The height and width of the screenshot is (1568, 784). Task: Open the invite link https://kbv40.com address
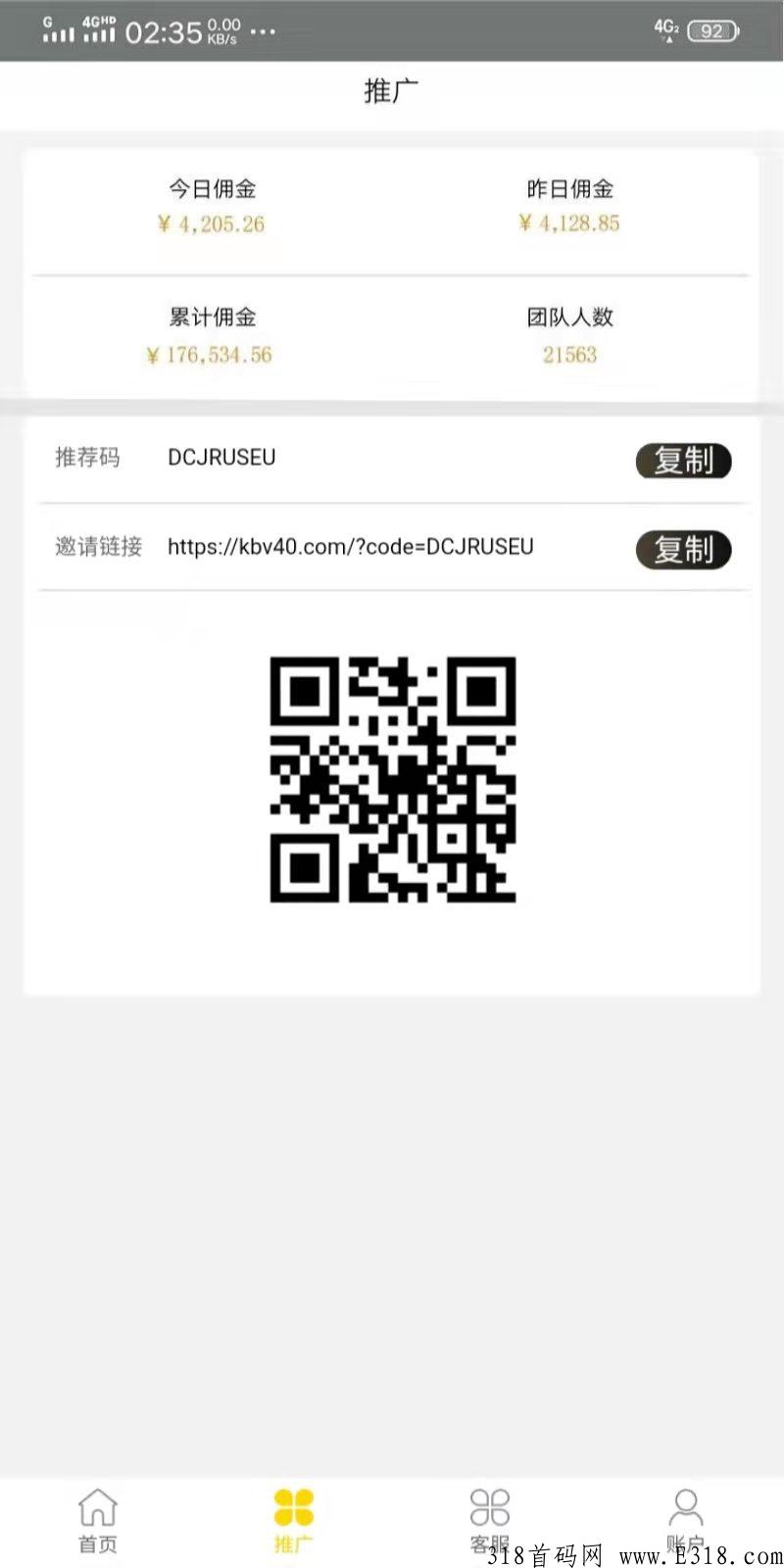tap(350, 547)
